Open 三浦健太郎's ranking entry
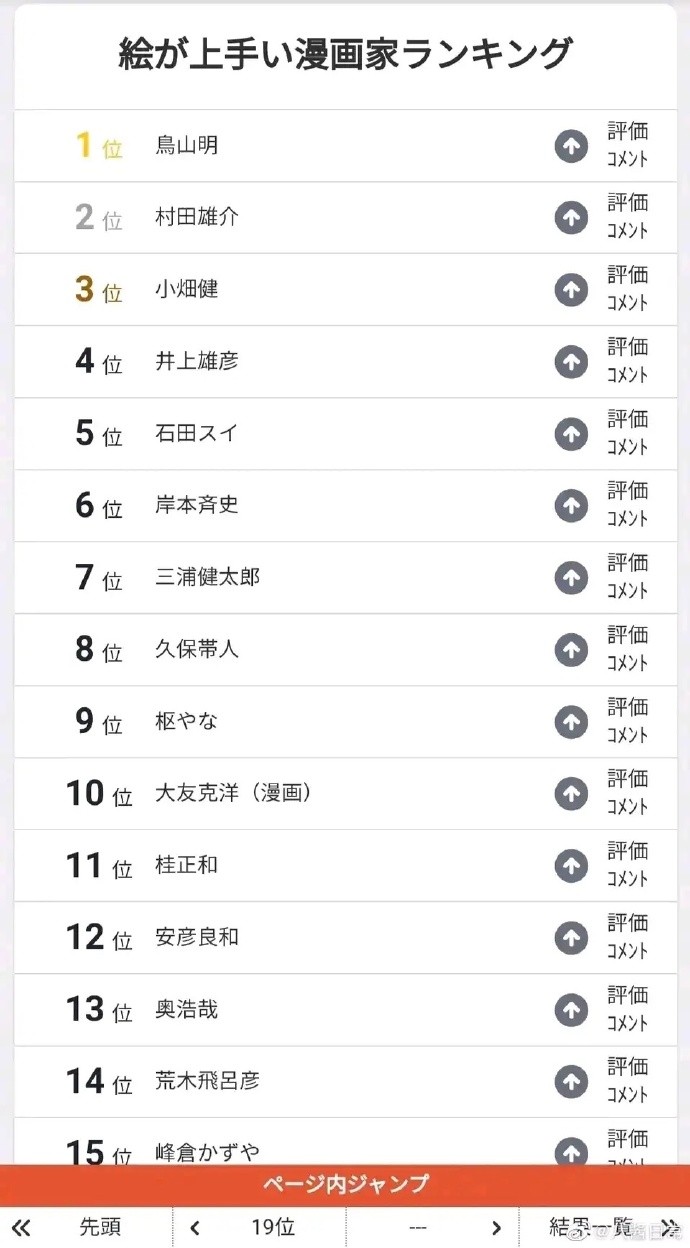This screenshot has height=1248, width=690. (208, 577)
